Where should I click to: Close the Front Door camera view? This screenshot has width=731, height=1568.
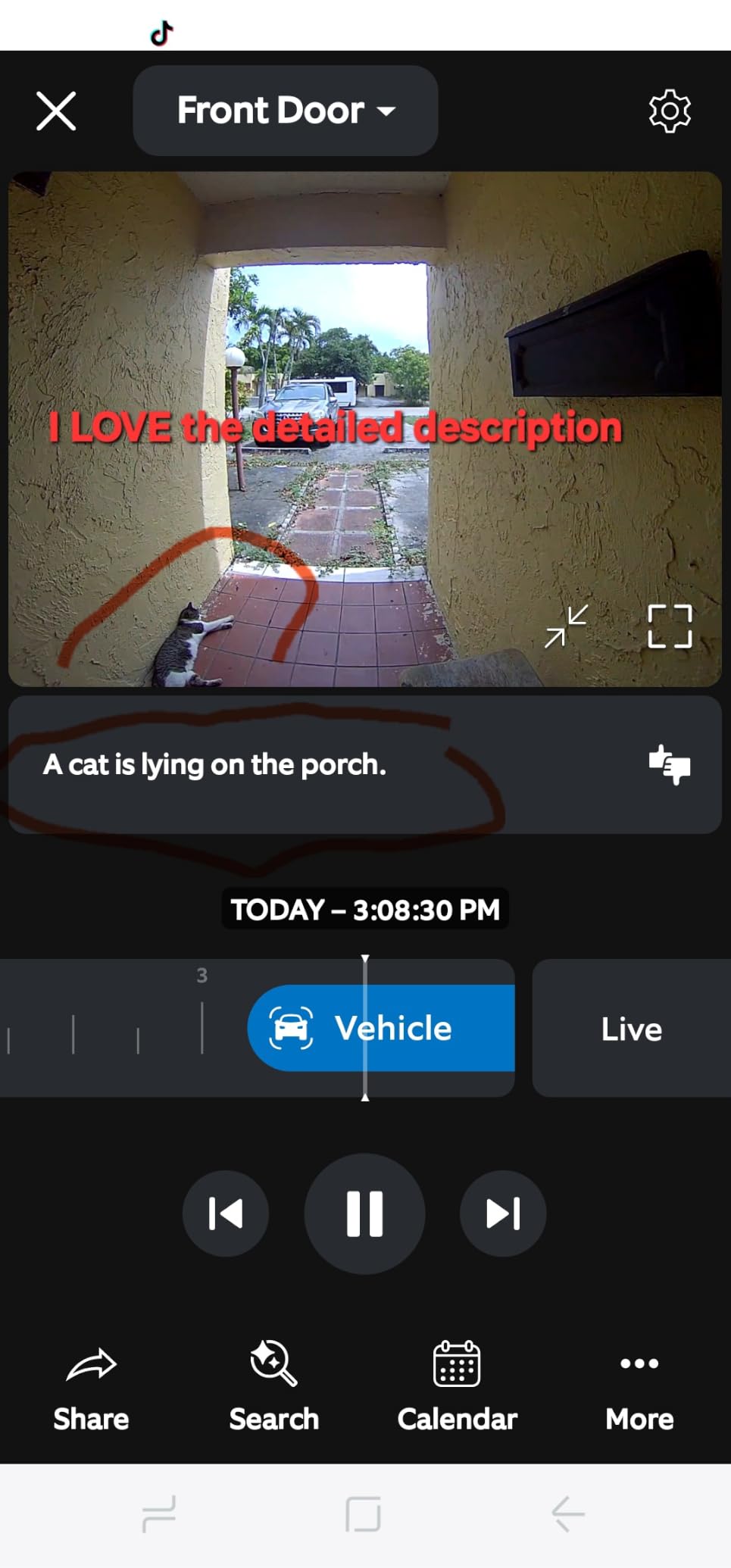tap(56, 111)
